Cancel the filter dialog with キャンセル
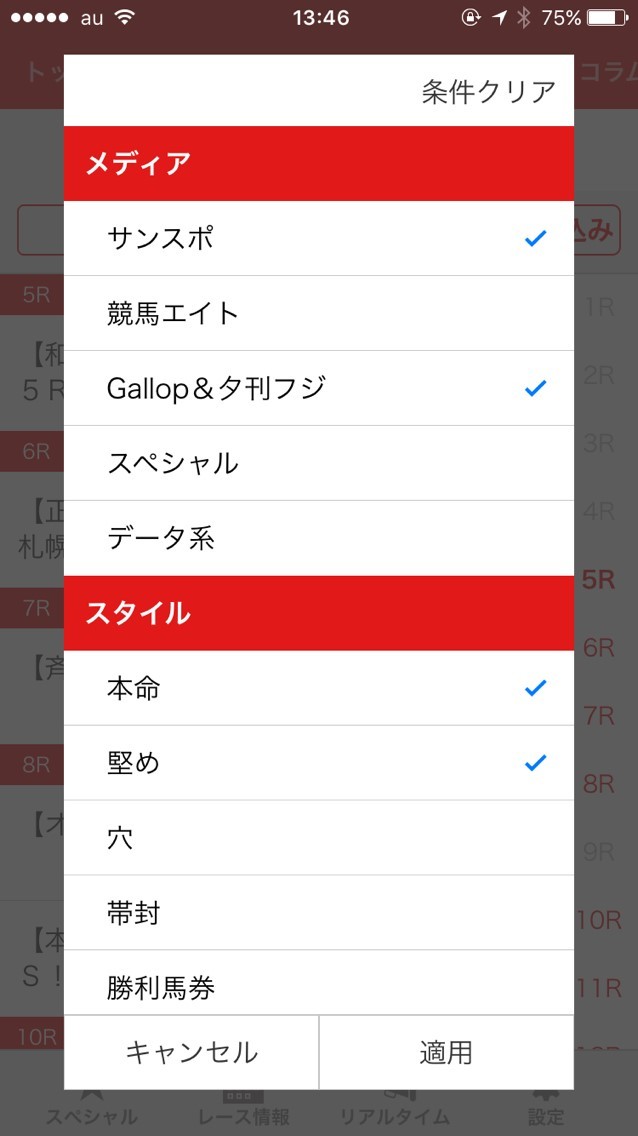Screen dimensions: 638x1136 (x=191, y=1052)
